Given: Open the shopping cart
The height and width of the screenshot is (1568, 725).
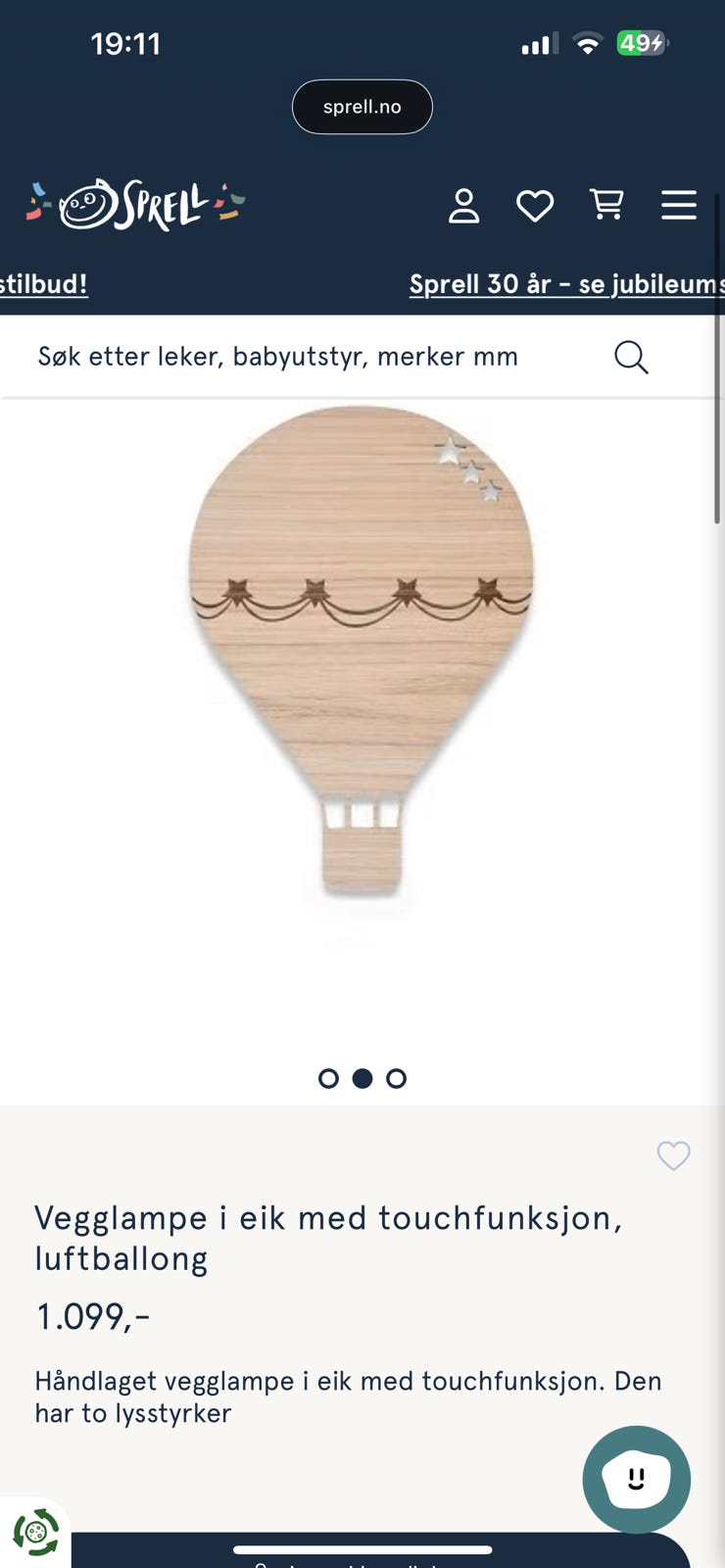Looking at the screenshot, I should pyautogui.click(x=607, y=204).
